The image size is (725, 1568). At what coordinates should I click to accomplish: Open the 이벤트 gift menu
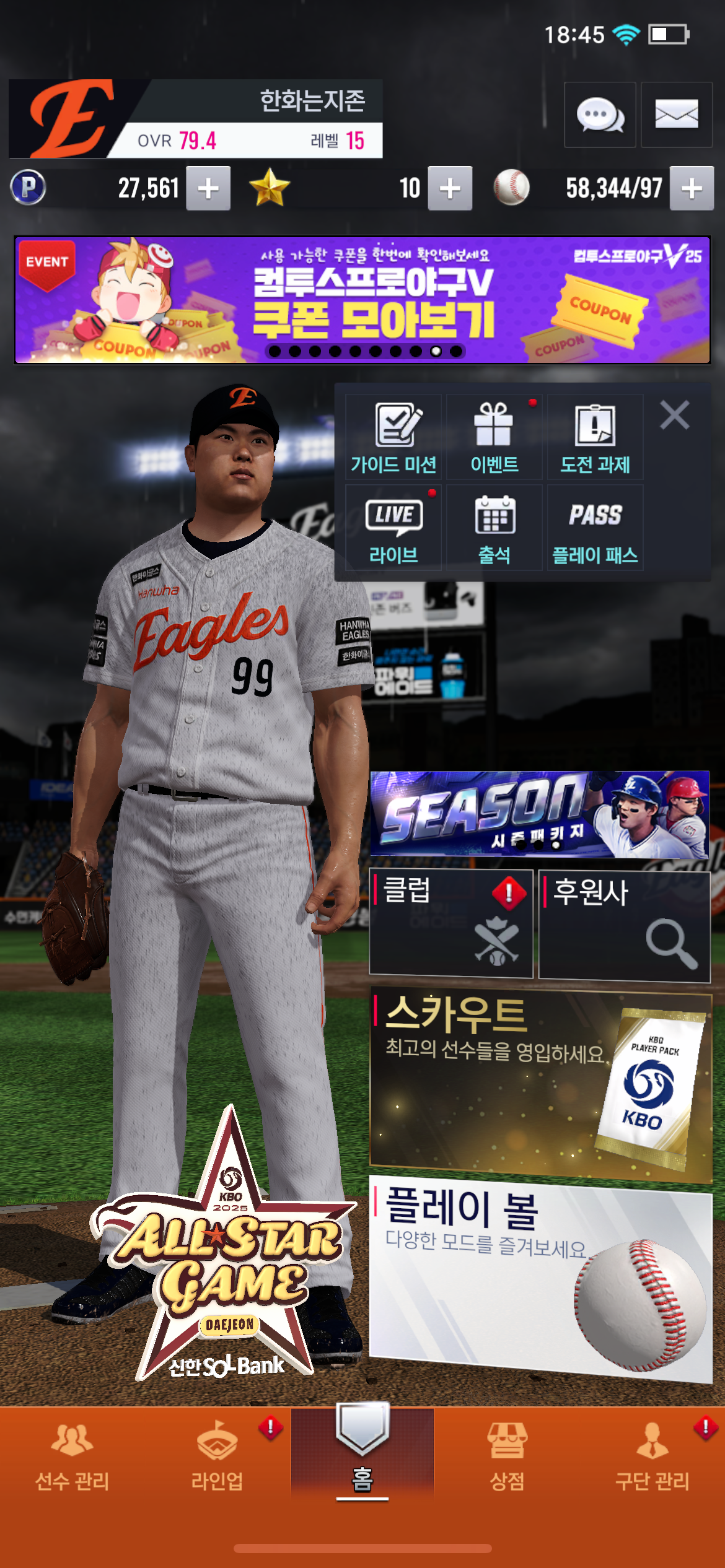pyautogui.click(x=494, y=437)
